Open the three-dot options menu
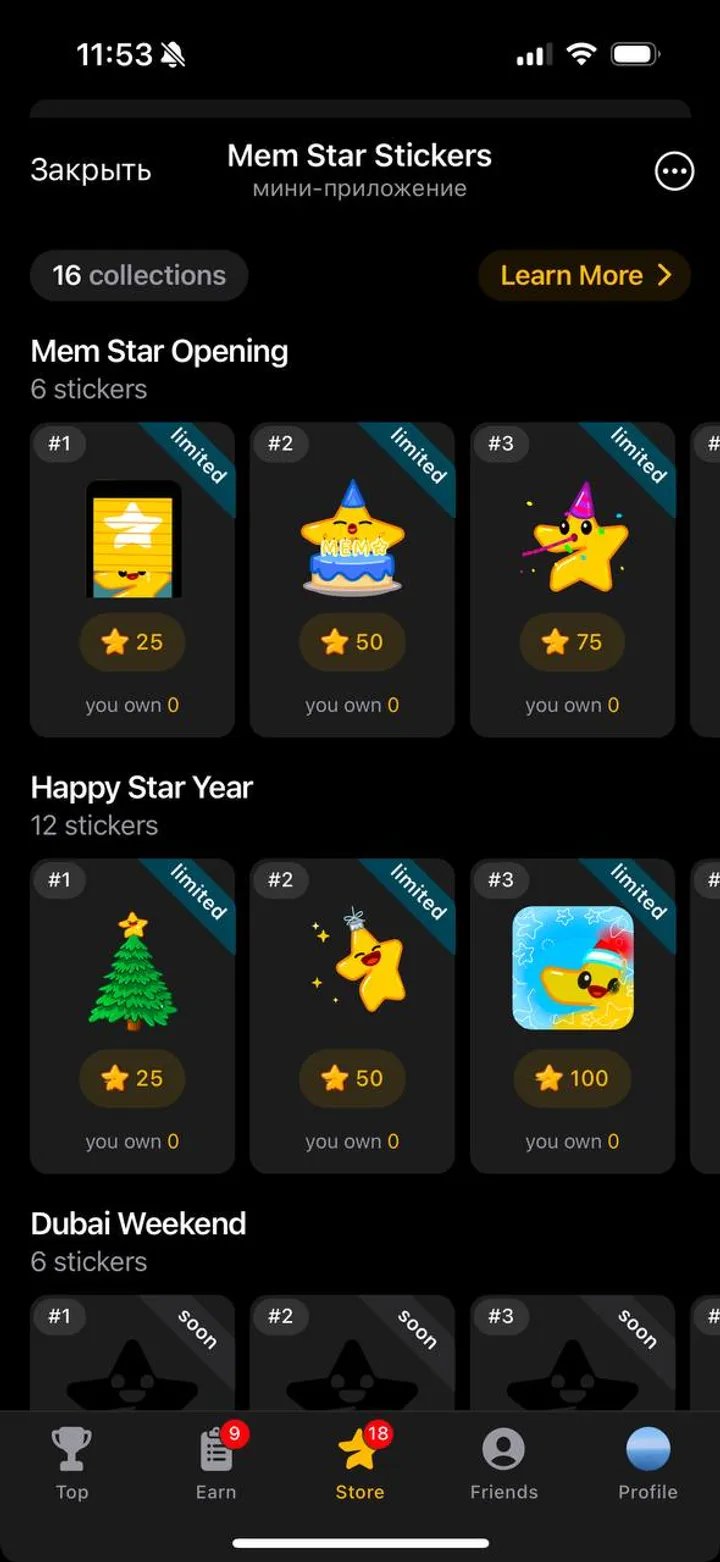The width and height of the screenshot is (720, 1562). [x=674, y=171]
